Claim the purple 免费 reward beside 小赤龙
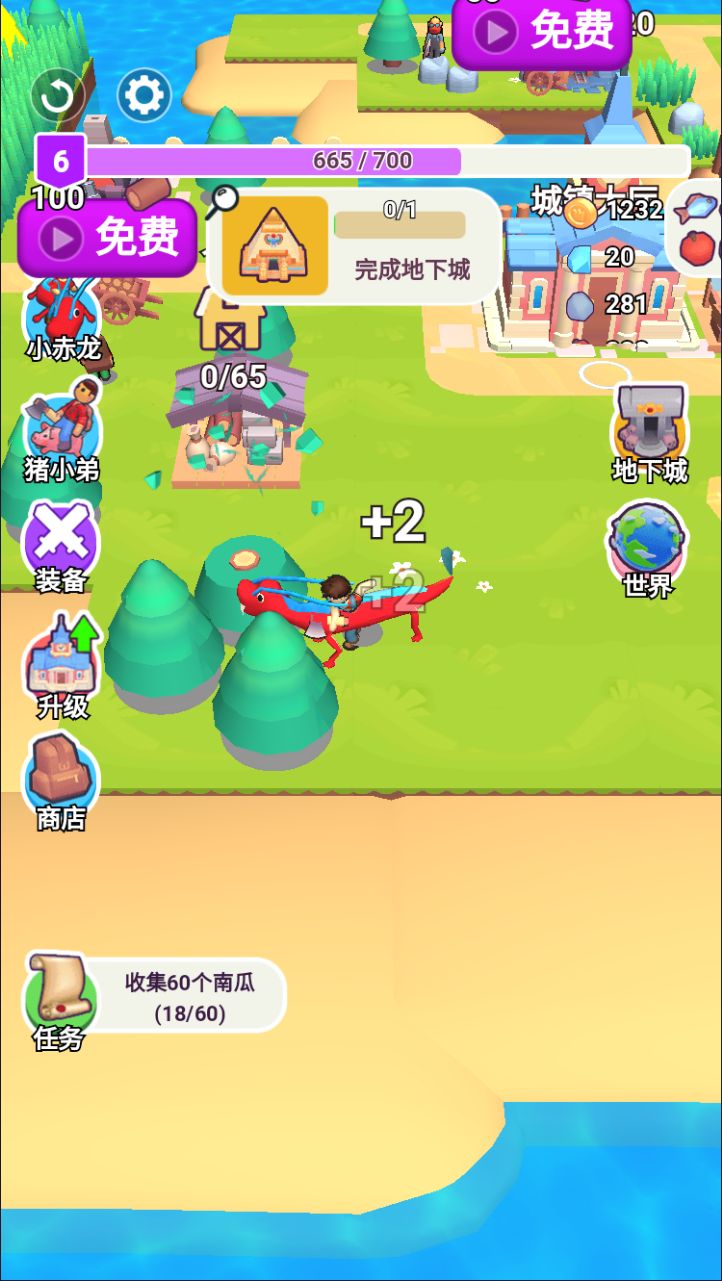The width and height of the screenshot is (722, 1281). click(x=107, y=237)
